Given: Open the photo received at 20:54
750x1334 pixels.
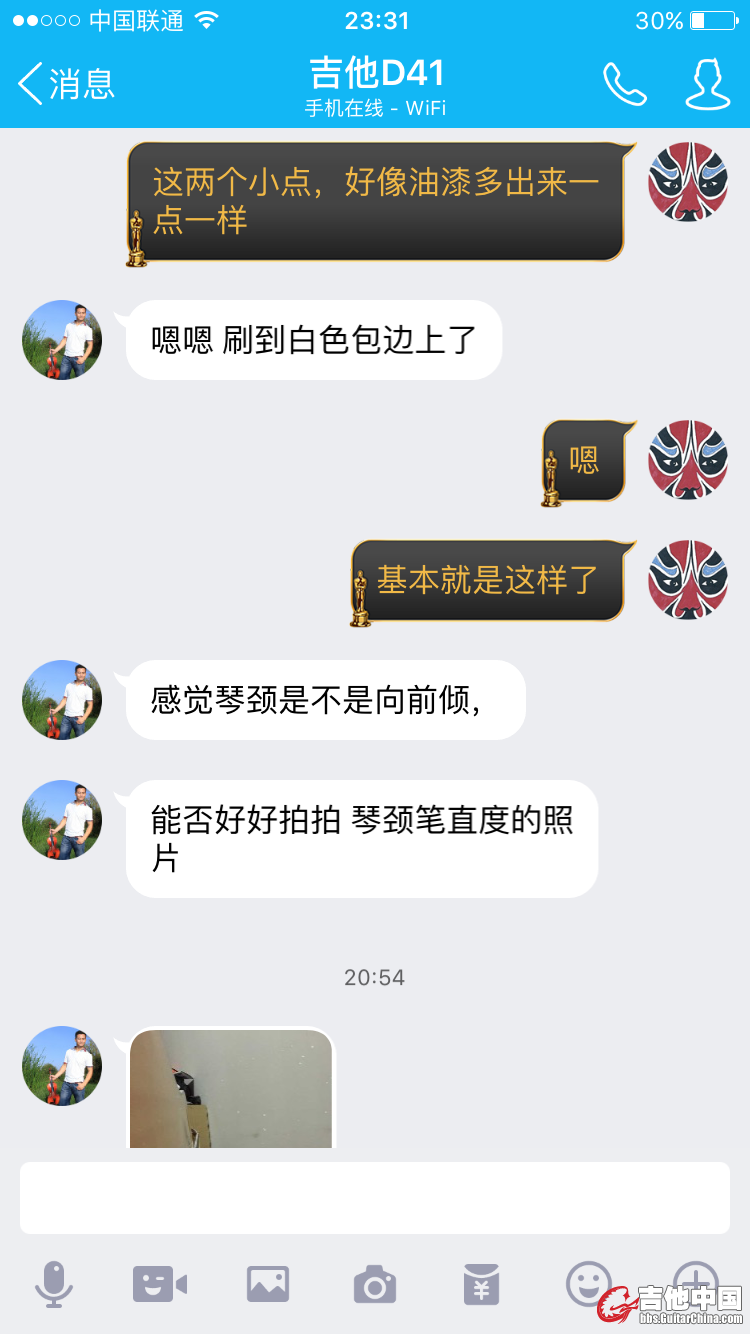Looking at the screenshot, I should tap(231, 1088).
